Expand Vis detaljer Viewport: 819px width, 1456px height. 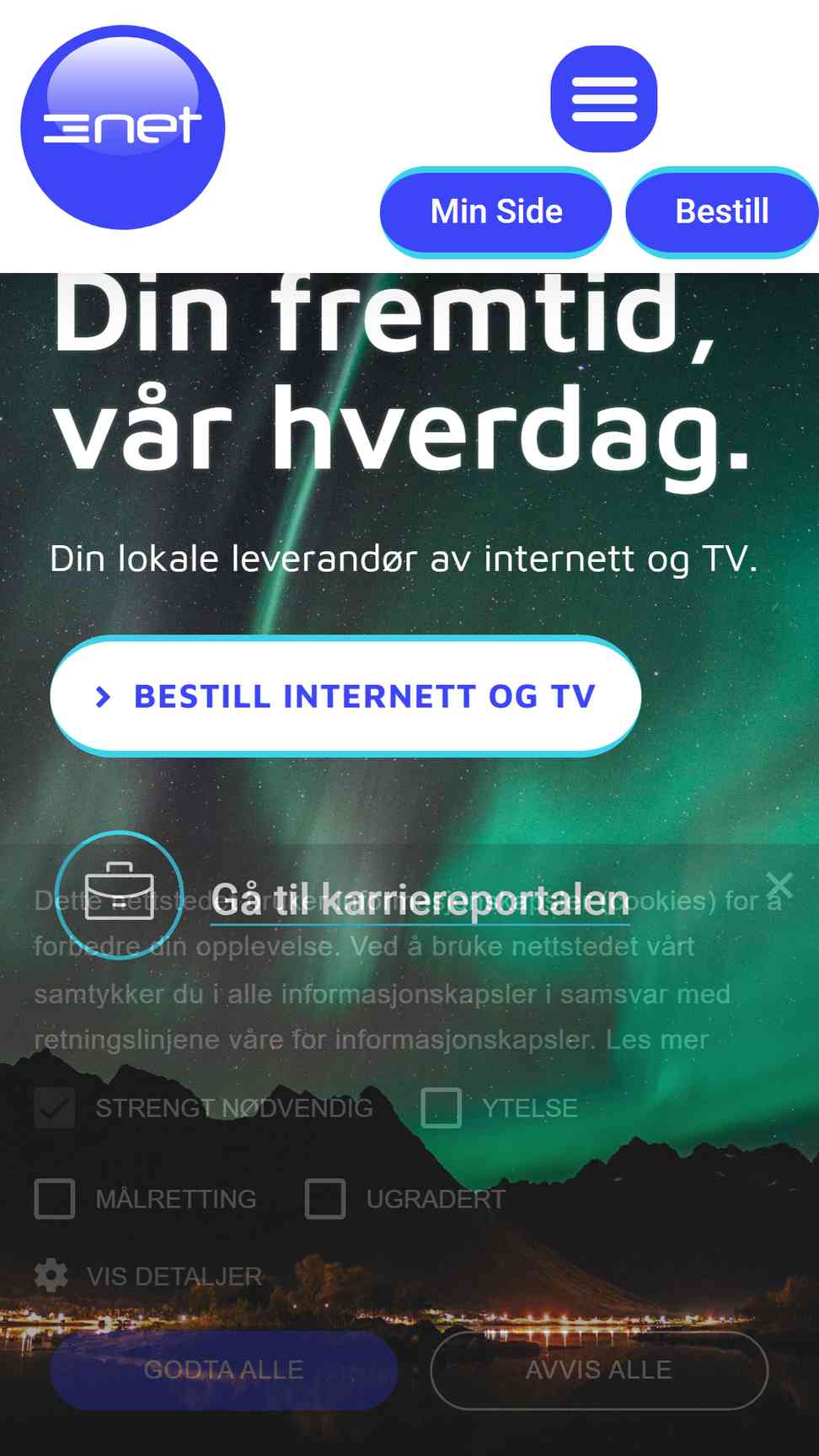pos(149,1276)
